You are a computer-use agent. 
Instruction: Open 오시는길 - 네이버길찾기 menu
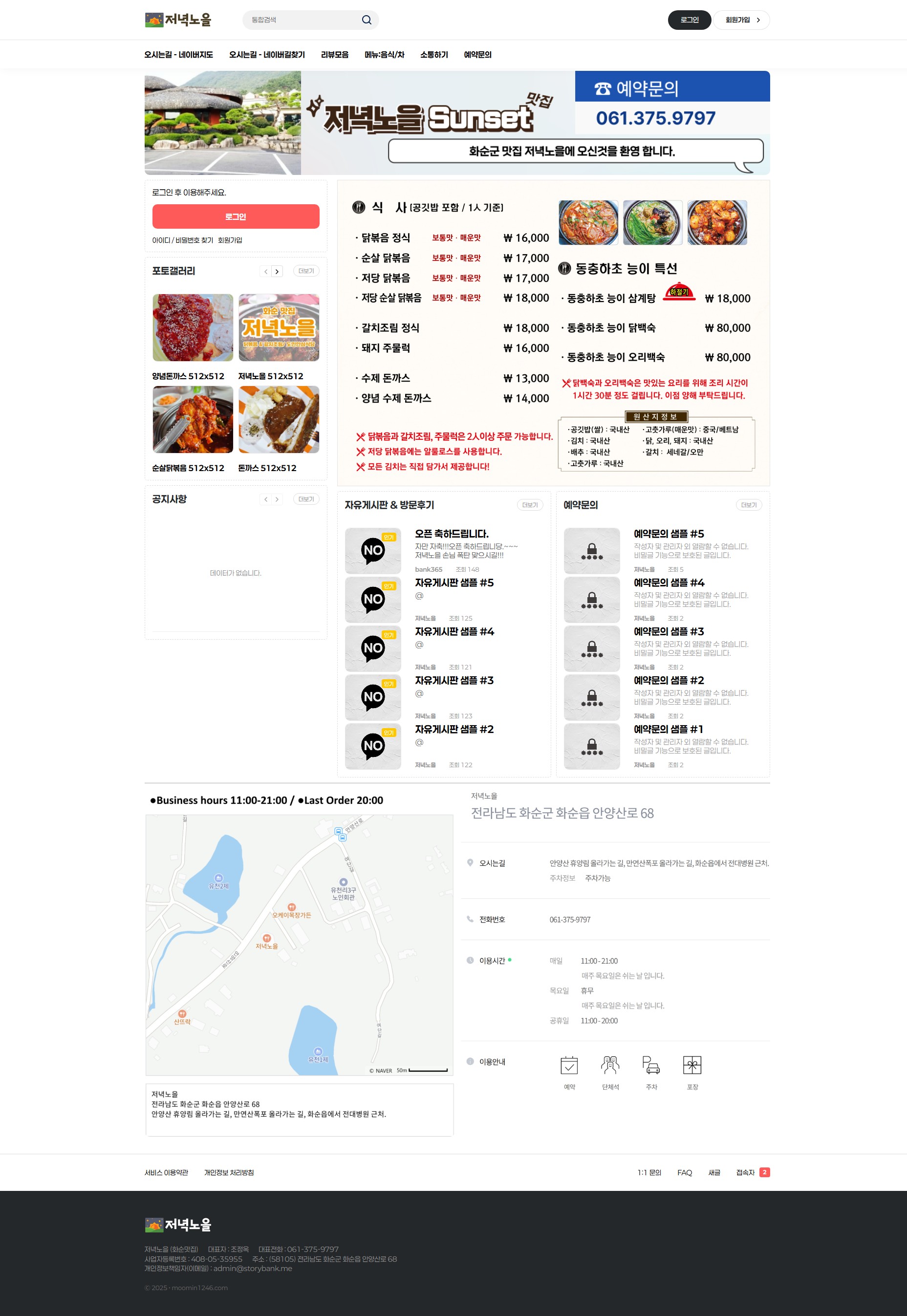[266, 55]
